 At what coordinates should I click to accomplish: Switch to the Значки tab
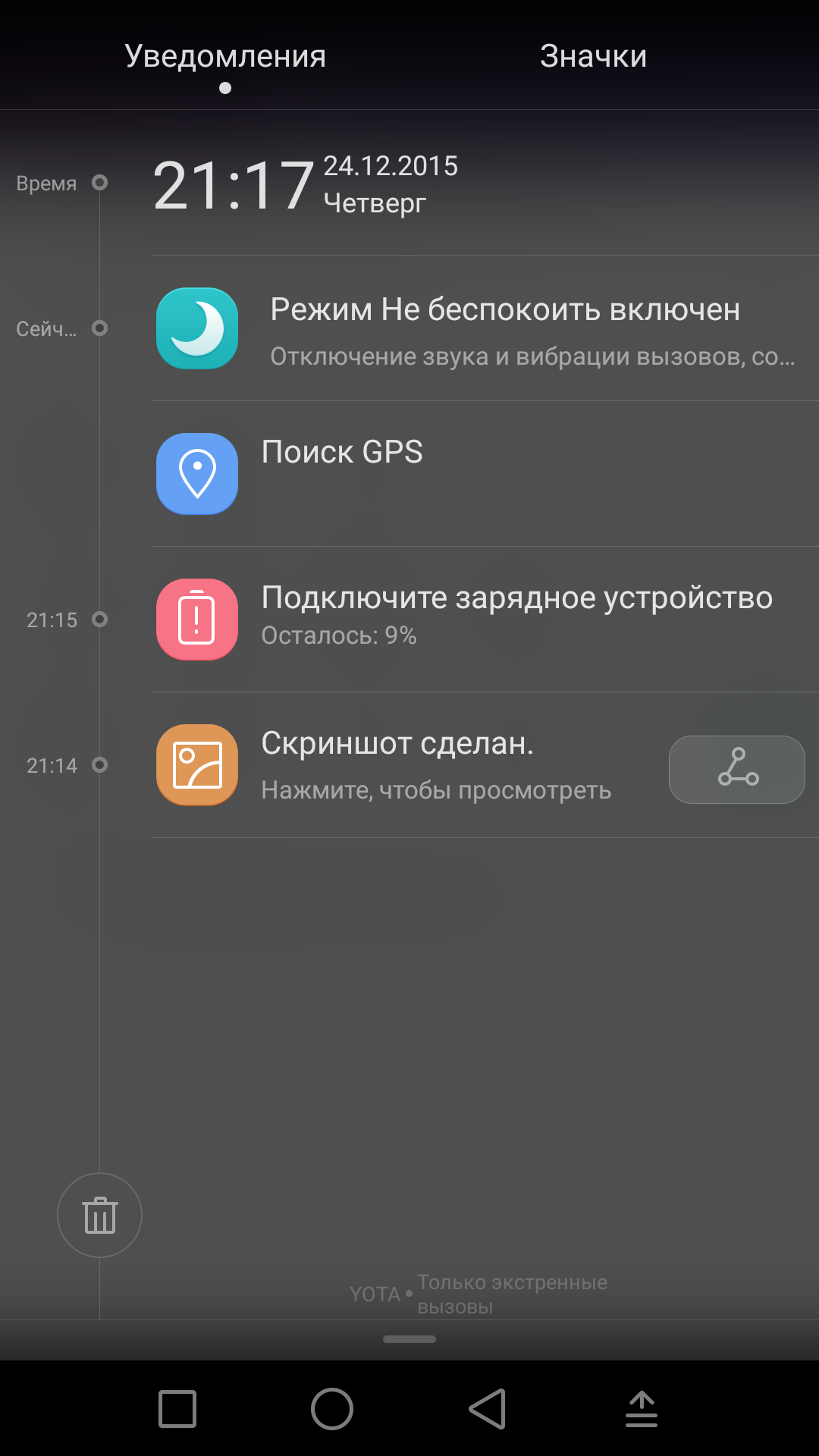point(593,56)
